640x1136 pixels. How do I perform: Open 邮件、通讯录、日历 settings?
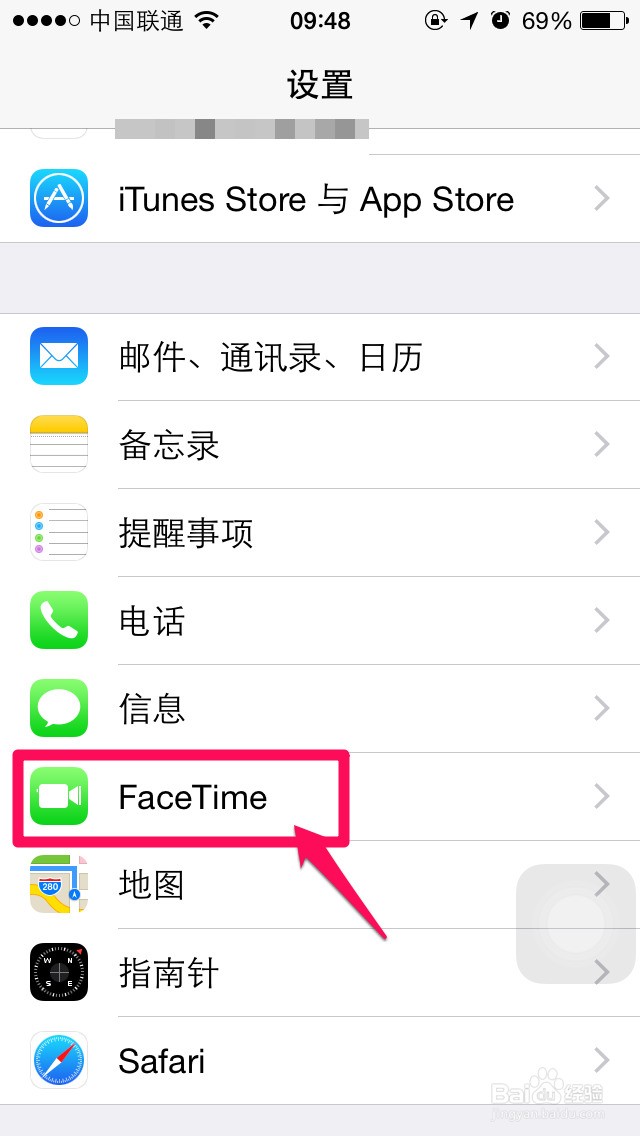[x=320, y=357]
